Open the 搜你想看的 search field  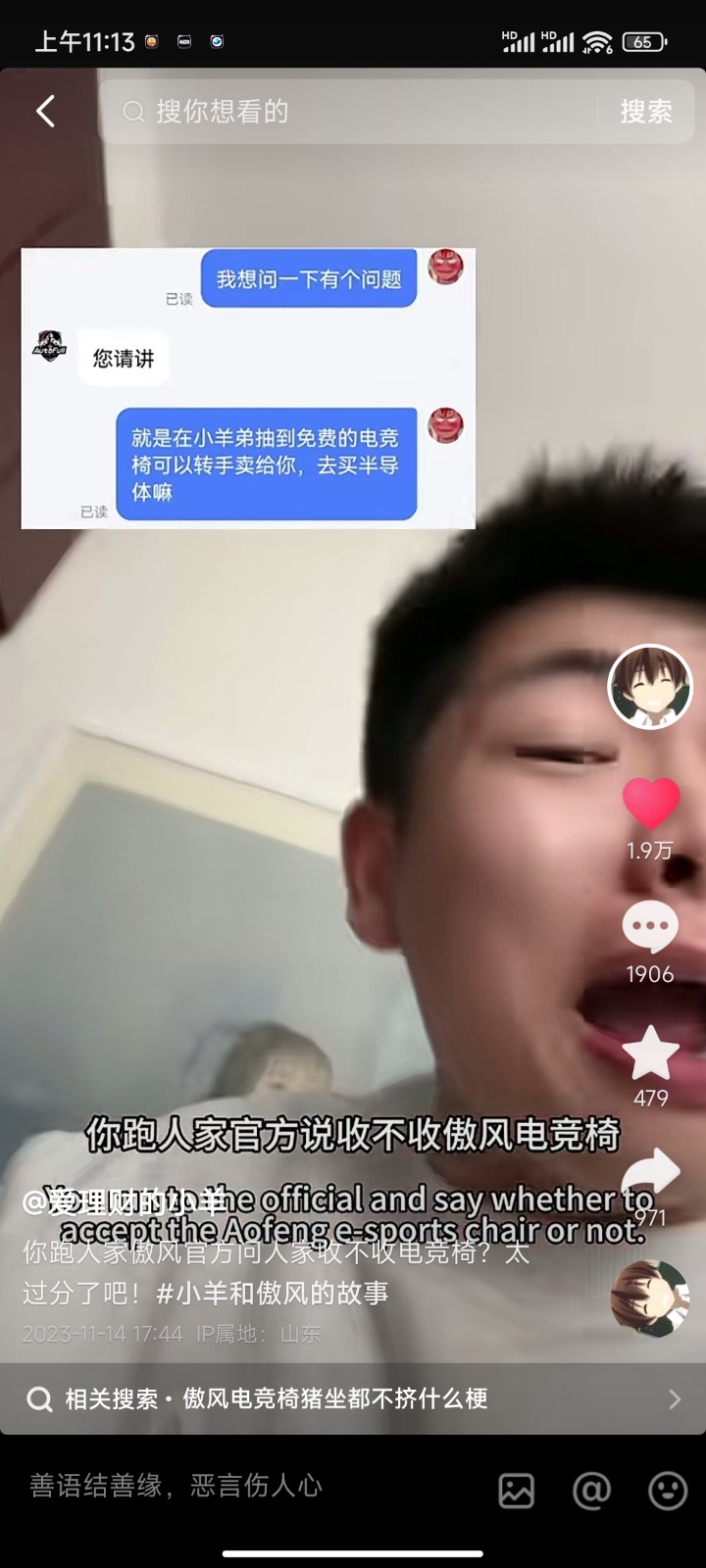tap(353, 112)
